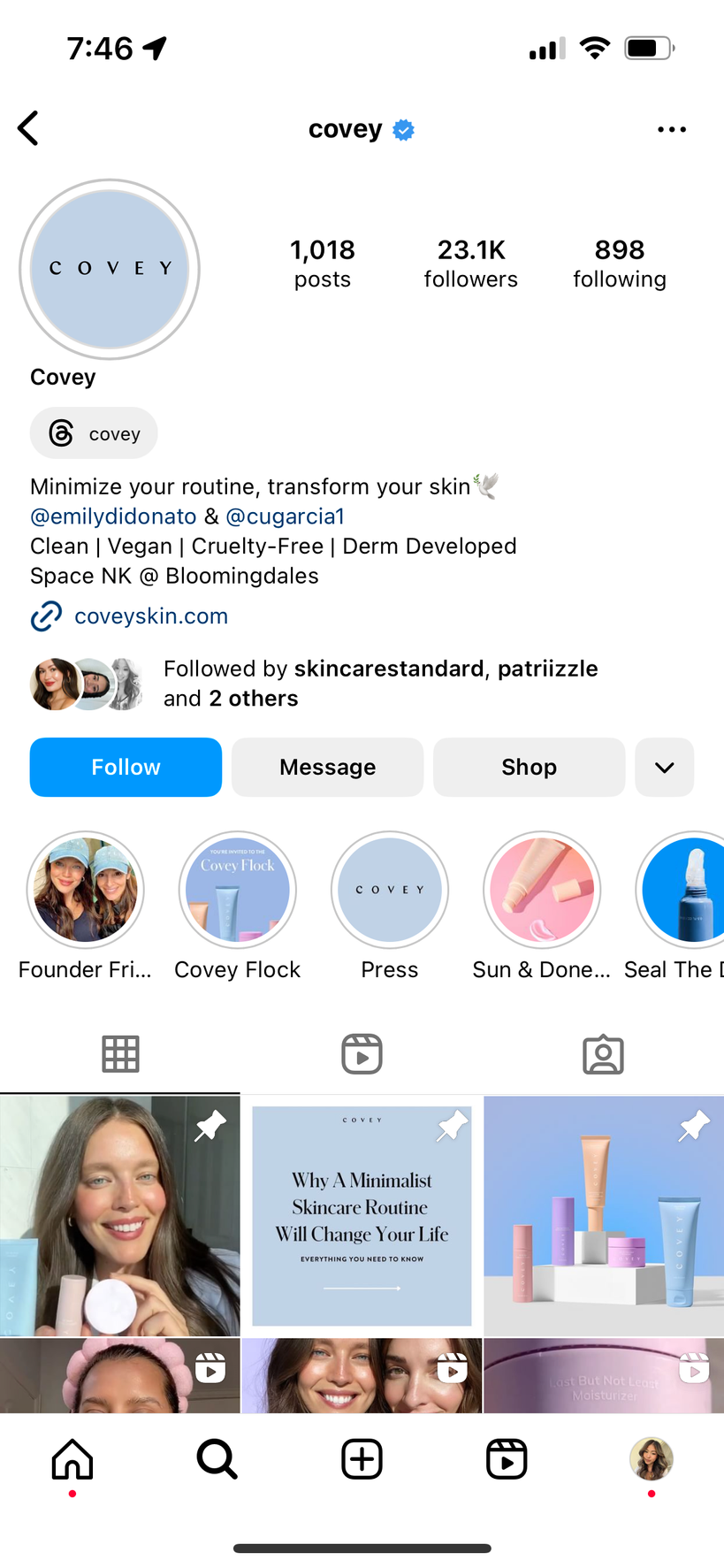This screenshot has height=1568, width=724.
Task: Open the pinned Minimalist Skincare Routine post
Action: point(362,1215)
